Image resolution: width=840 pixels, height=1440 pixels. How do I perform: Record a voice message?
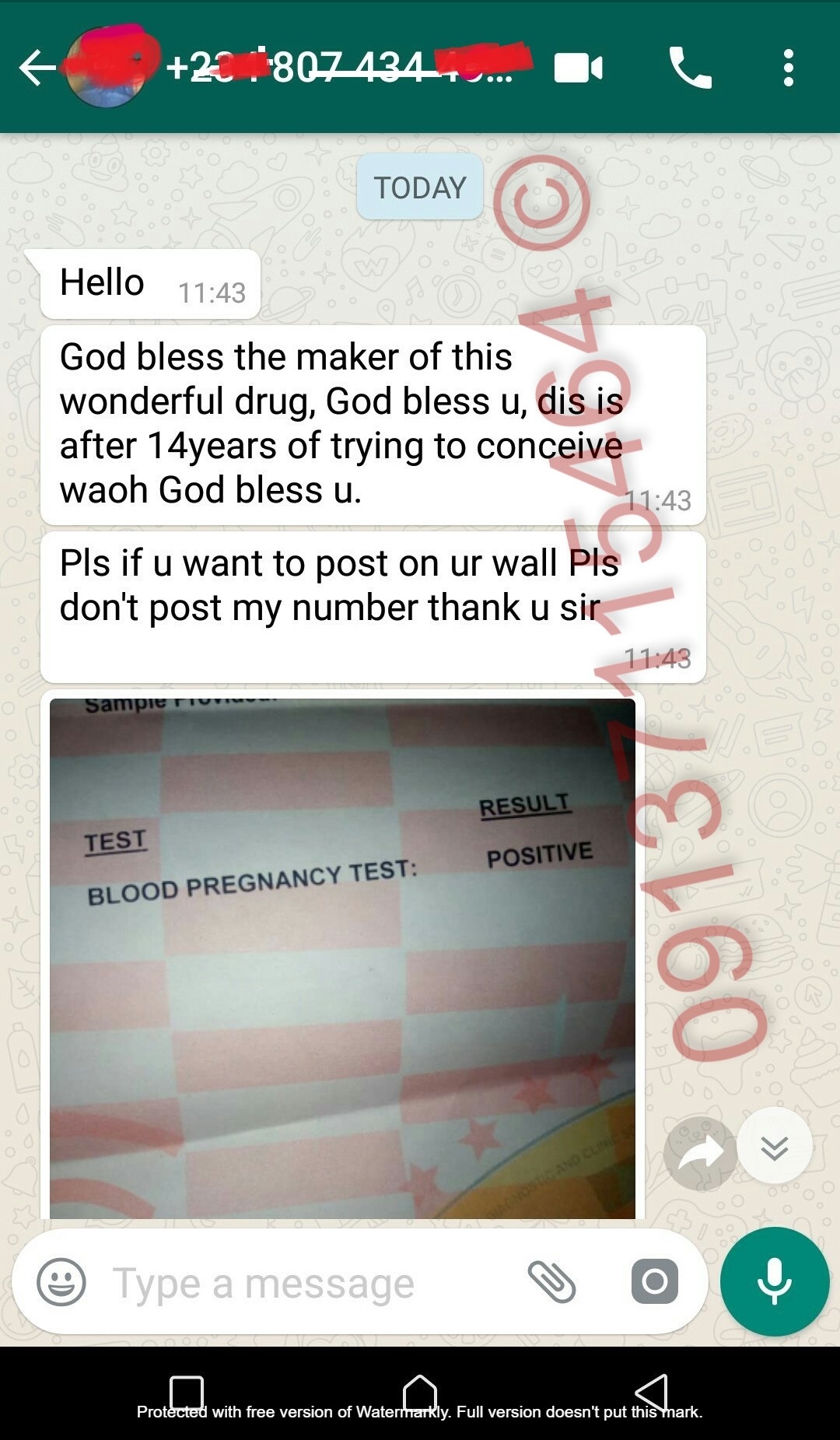(774, 1281)
